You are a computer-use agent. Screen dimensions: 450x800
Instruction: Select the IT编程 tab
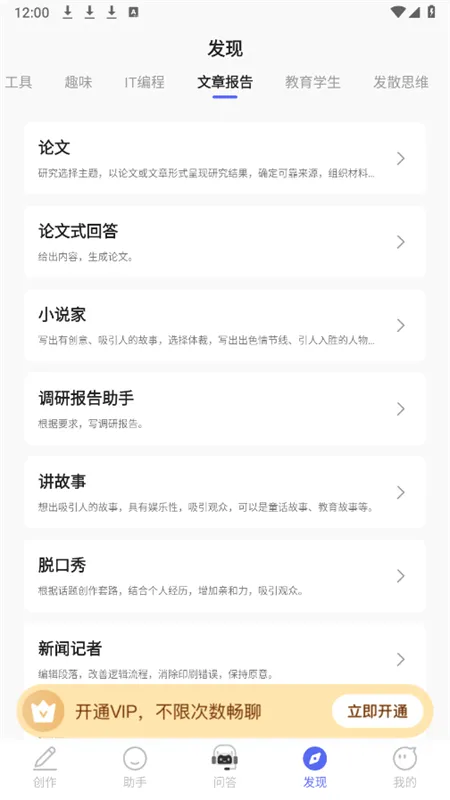coord(144,82)
